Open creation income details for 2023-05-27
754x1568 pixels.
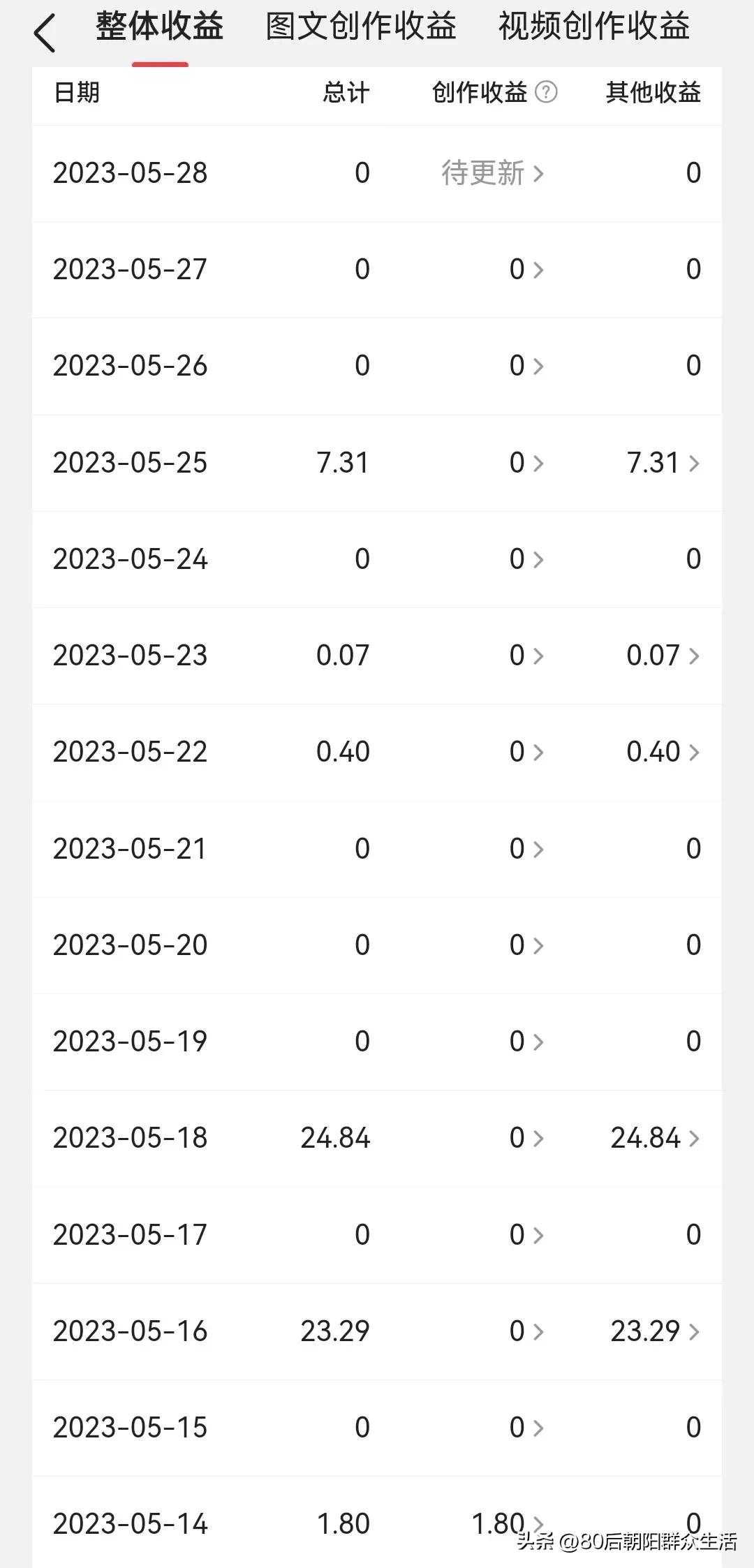[526, 269]
